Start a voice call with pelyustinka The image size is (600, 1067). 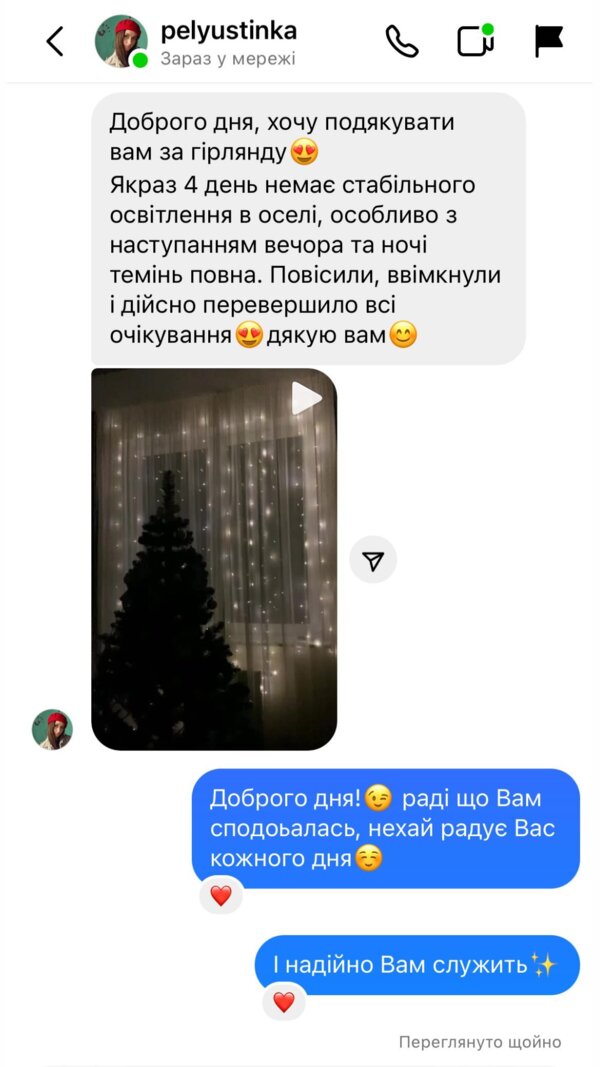pos(401,41)
